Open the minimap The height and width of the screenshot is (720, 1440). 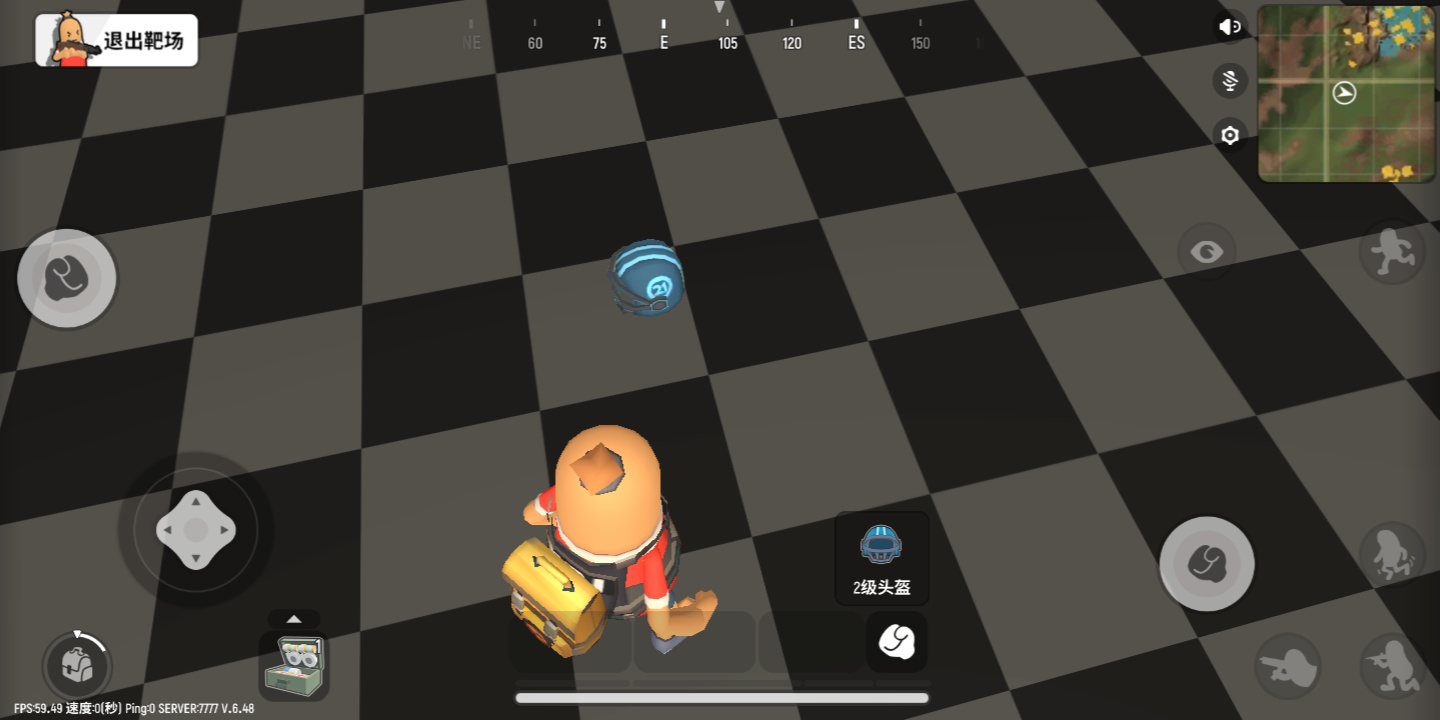point(1346,93)
